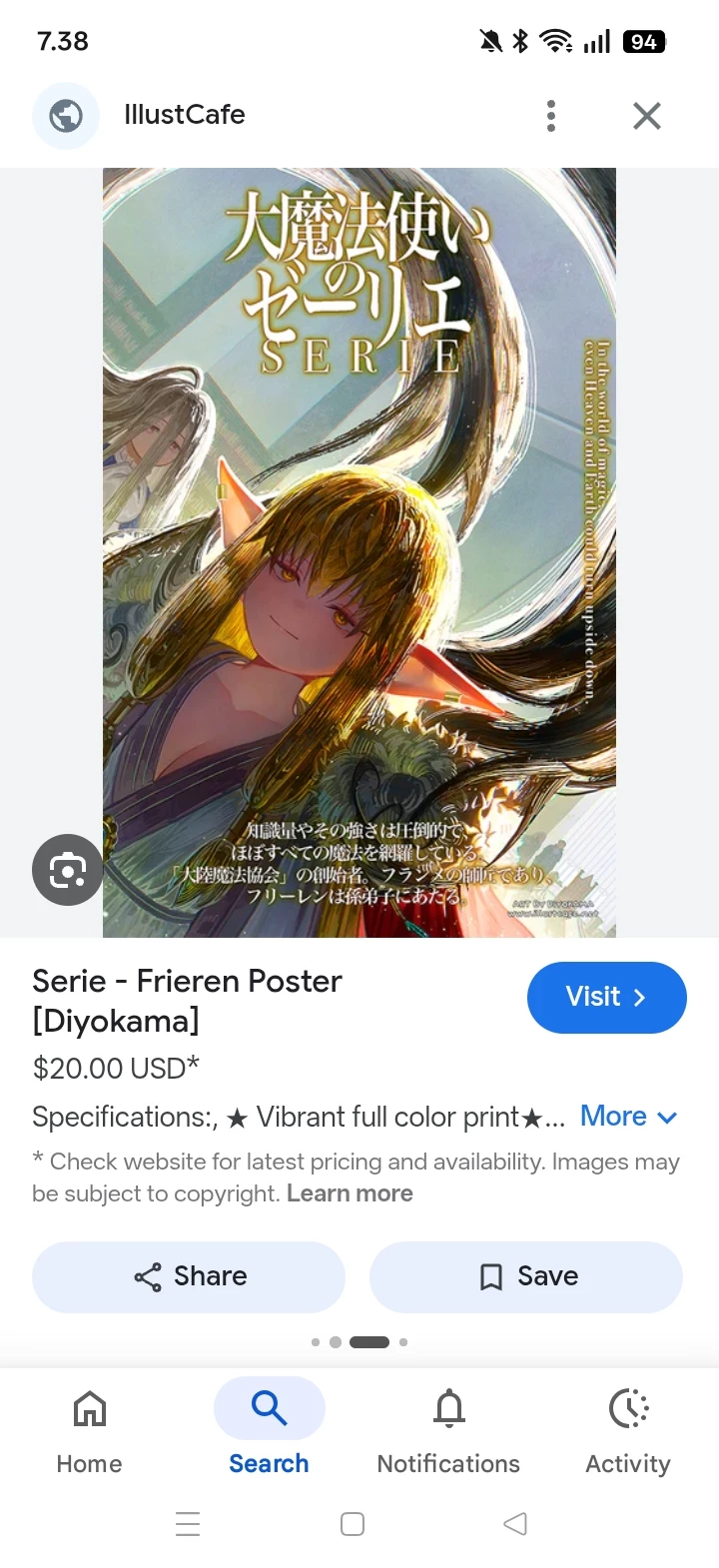Expand specifications with More

629,1117
